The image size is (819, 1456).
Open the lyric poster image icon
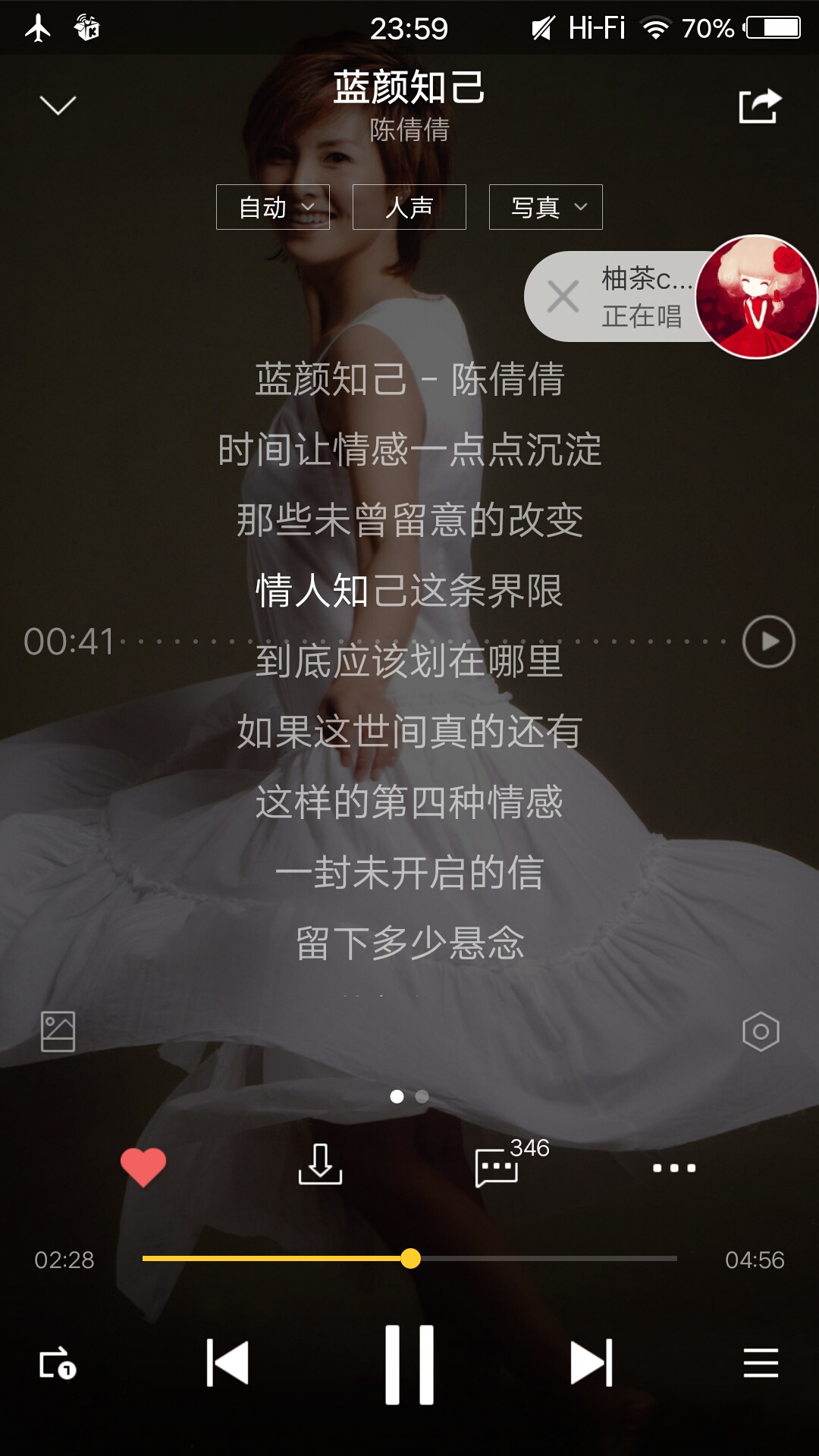pos(58,1031)
